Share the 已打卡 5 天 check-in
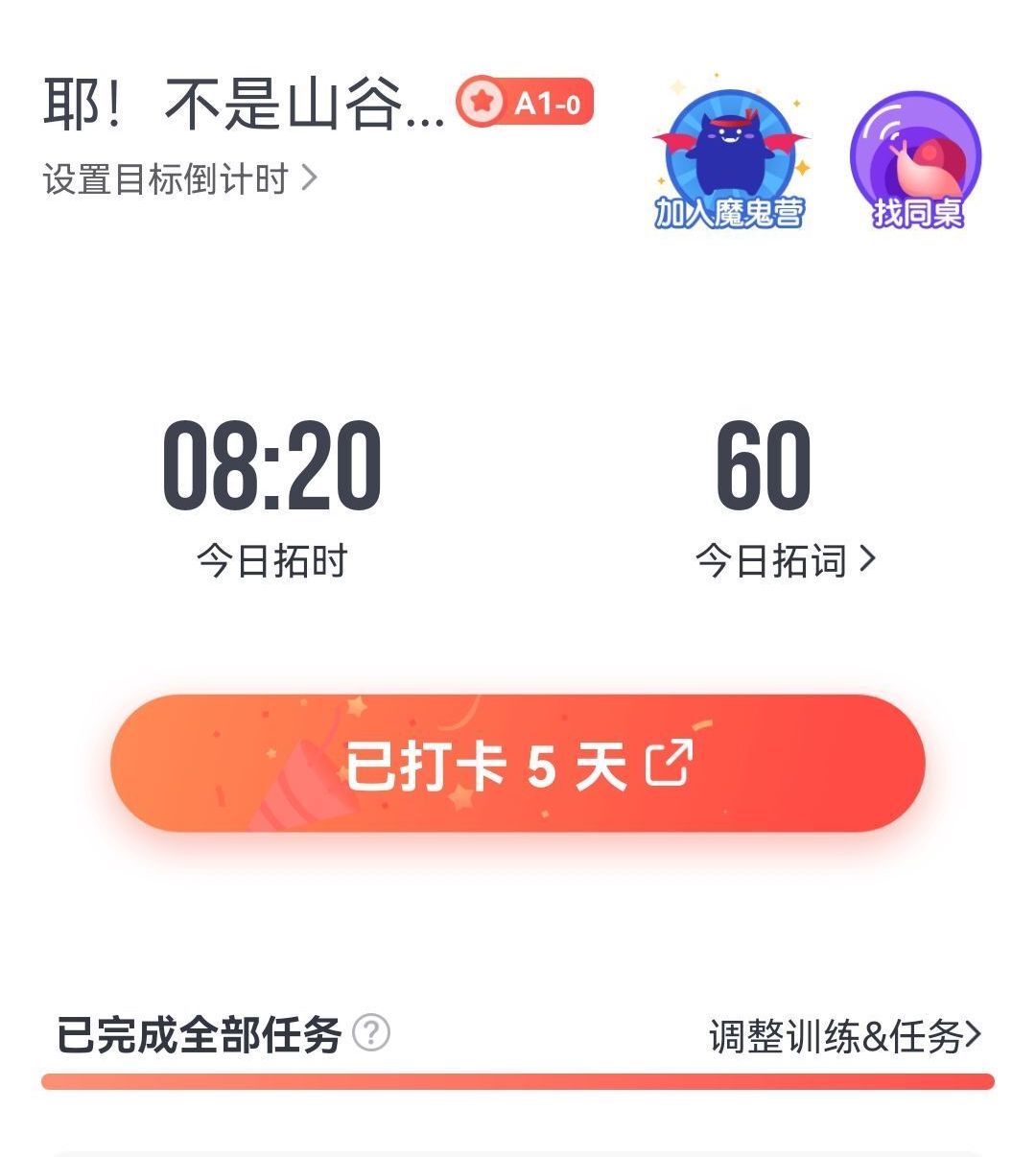Viewport: 1036px width, 1157px height. point(518,764)
